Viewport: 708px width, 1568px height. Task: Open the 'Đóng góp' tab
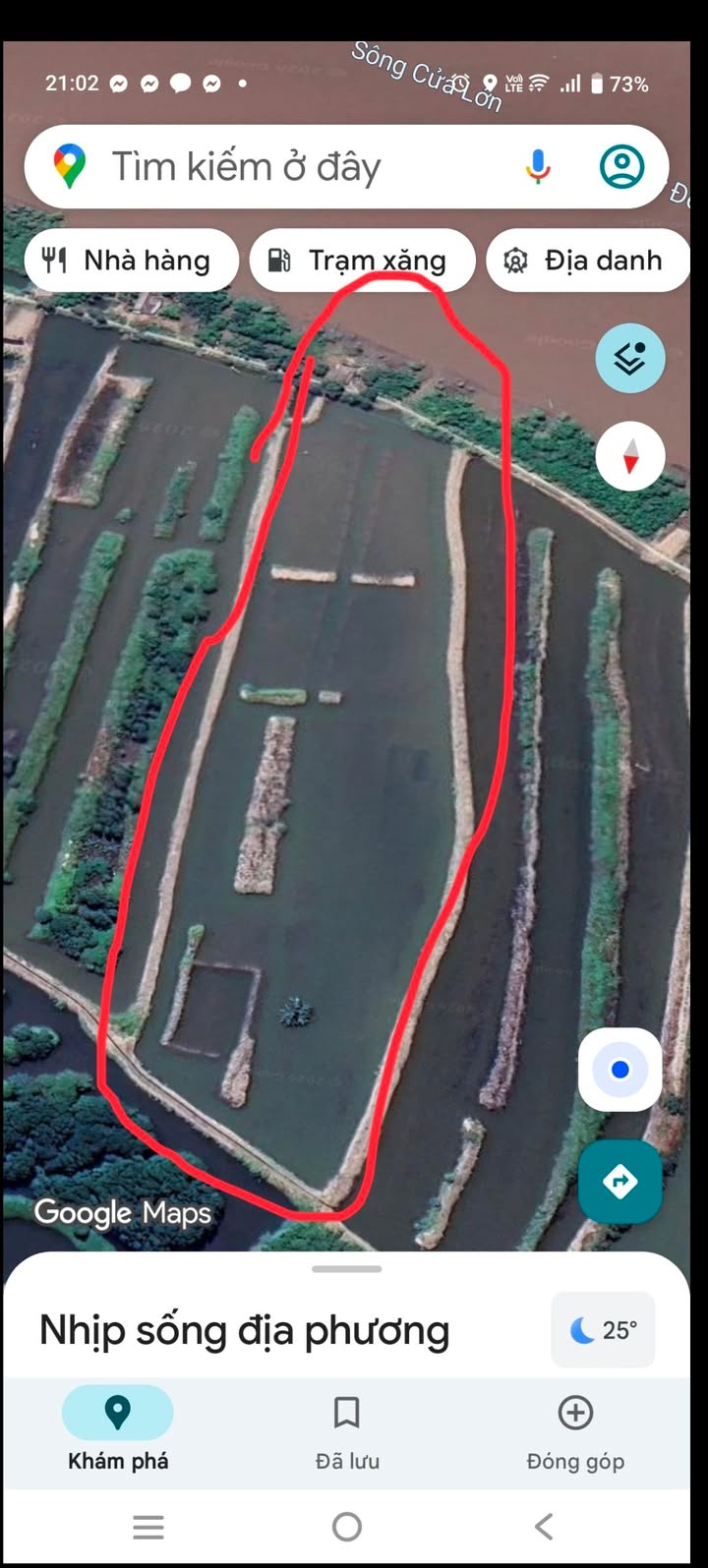(575, 1428)
